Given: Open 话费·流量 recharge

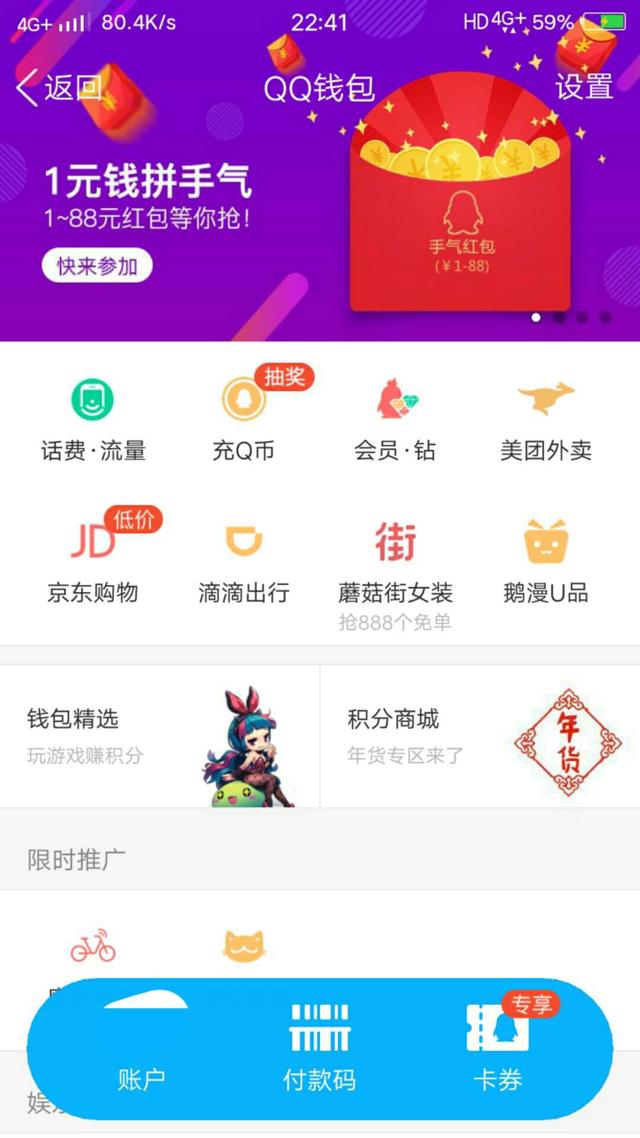Looking at the screenshot, I should click(x=93, y=420).
